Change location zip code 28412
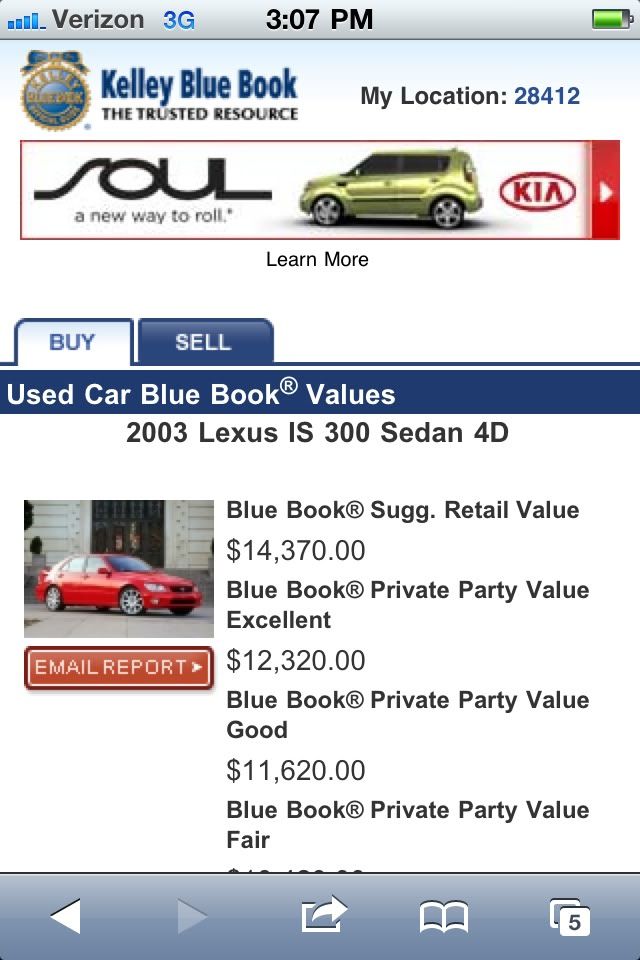Image resolution: width=640 pixels, height=960 pixels. click(546, 97)
